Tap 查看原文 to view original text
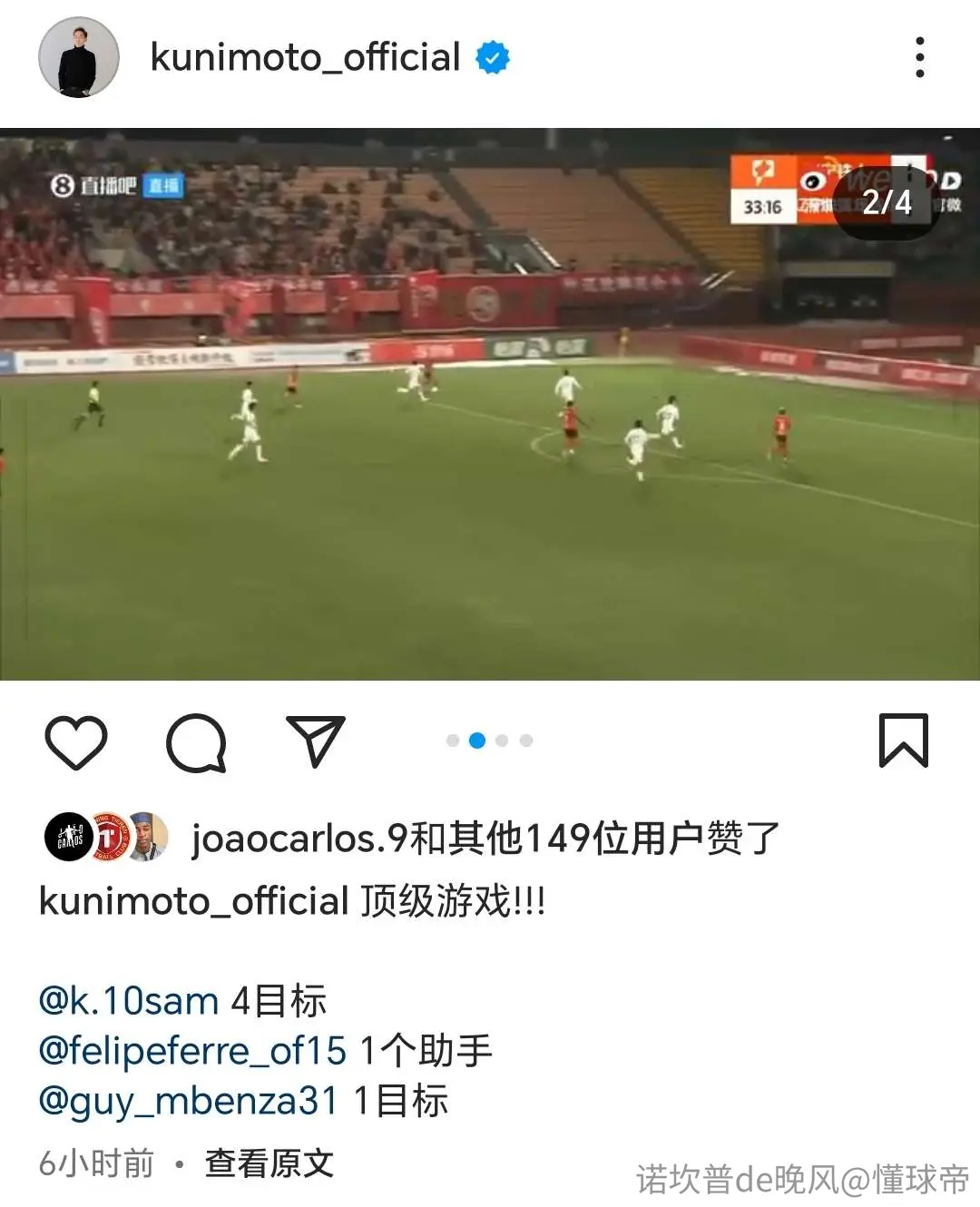 click(x=269, y=1163)
